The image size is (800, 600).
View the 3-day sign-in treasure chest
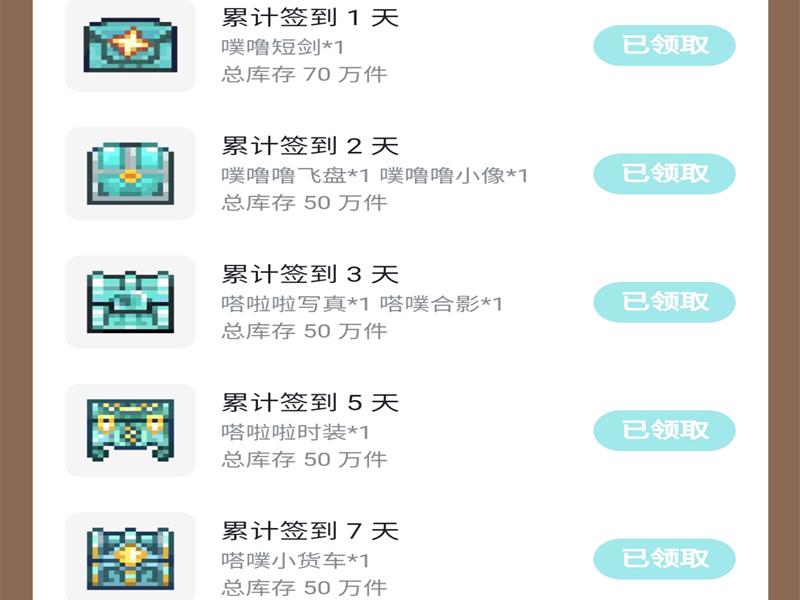130,301
